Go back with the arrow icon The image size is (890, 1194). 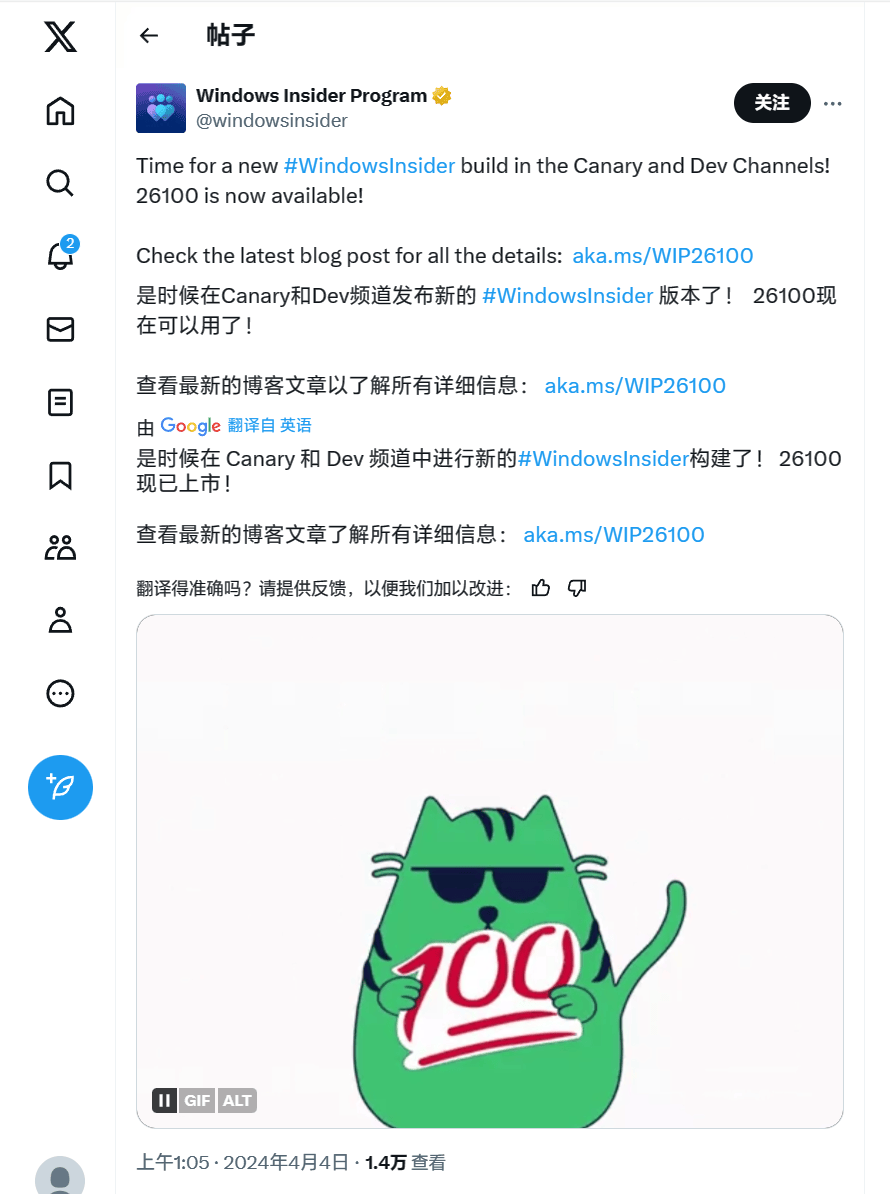149,36
